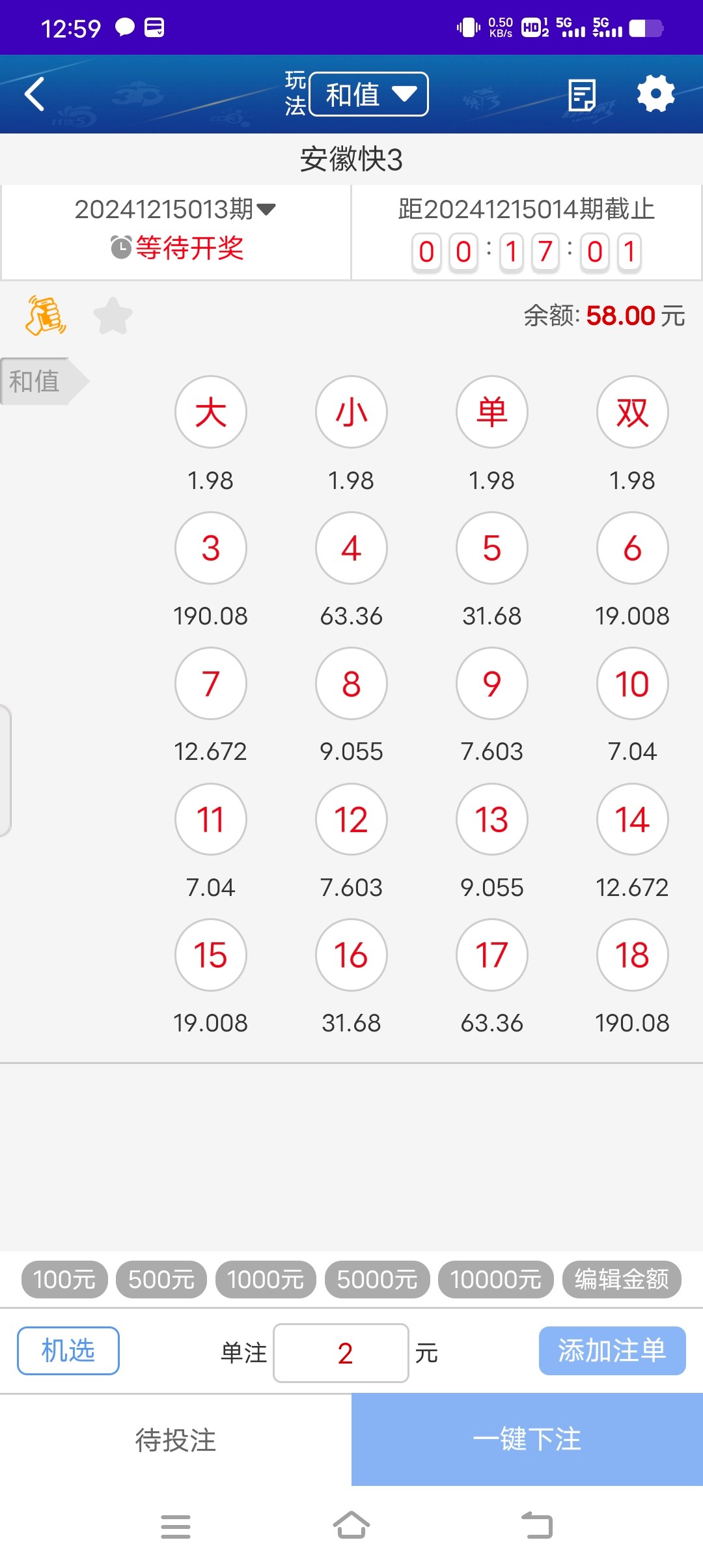The width and height of the screenshot is (703, 1568).
Task: Select the 大 bet option
Action: (210, 412)
